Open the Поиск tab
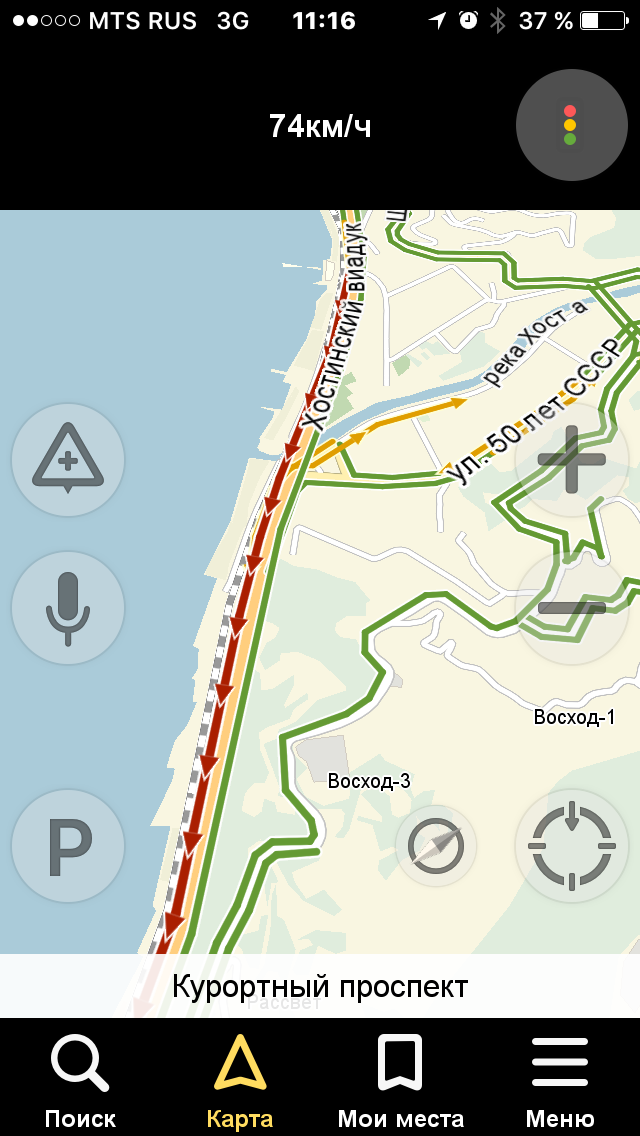Screen dimensions: 640x1136 pyautogui.click(x=80, y=1080)
